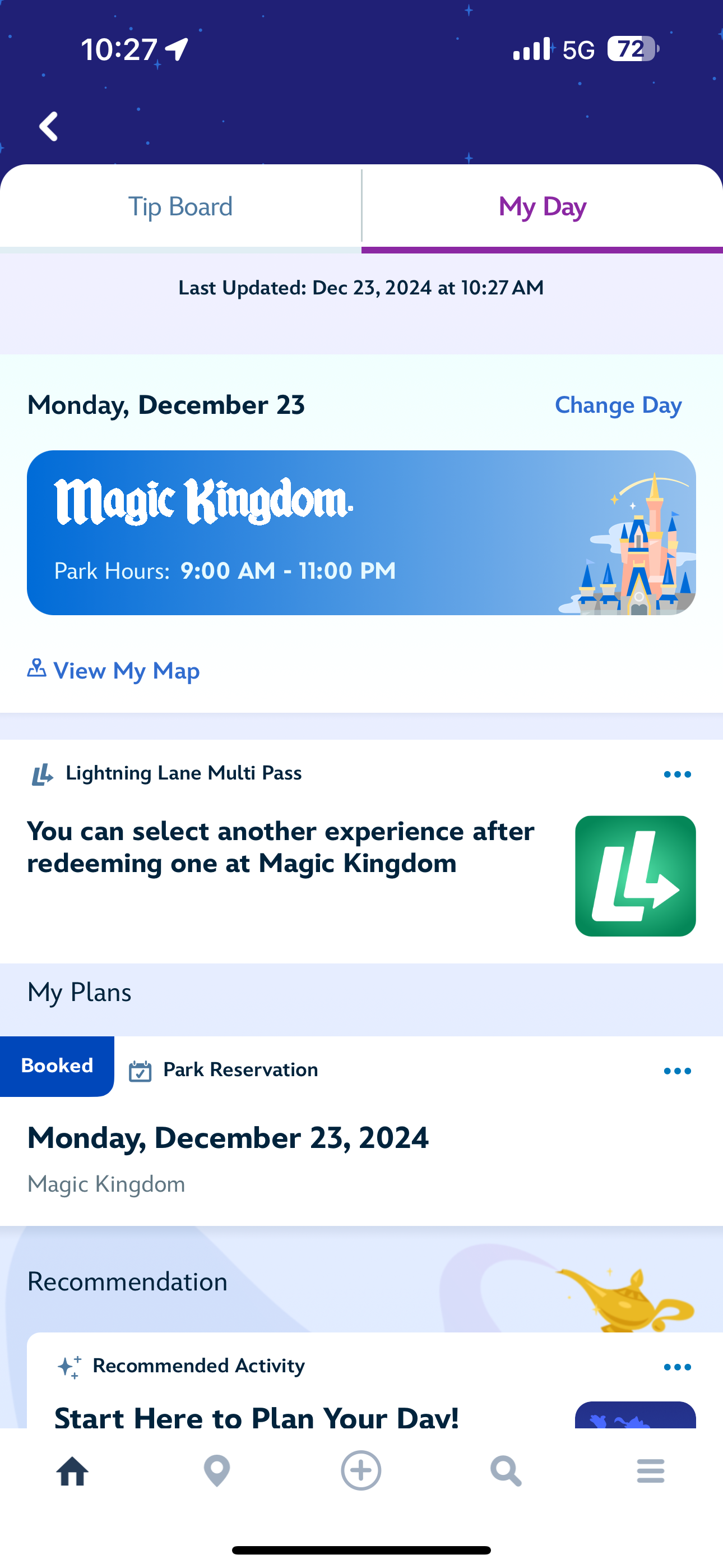The height and width of the screenshot is (1568, 723).
Task: Open Recommended Activity overflow menu
Action: click(x=676, y=1367)
